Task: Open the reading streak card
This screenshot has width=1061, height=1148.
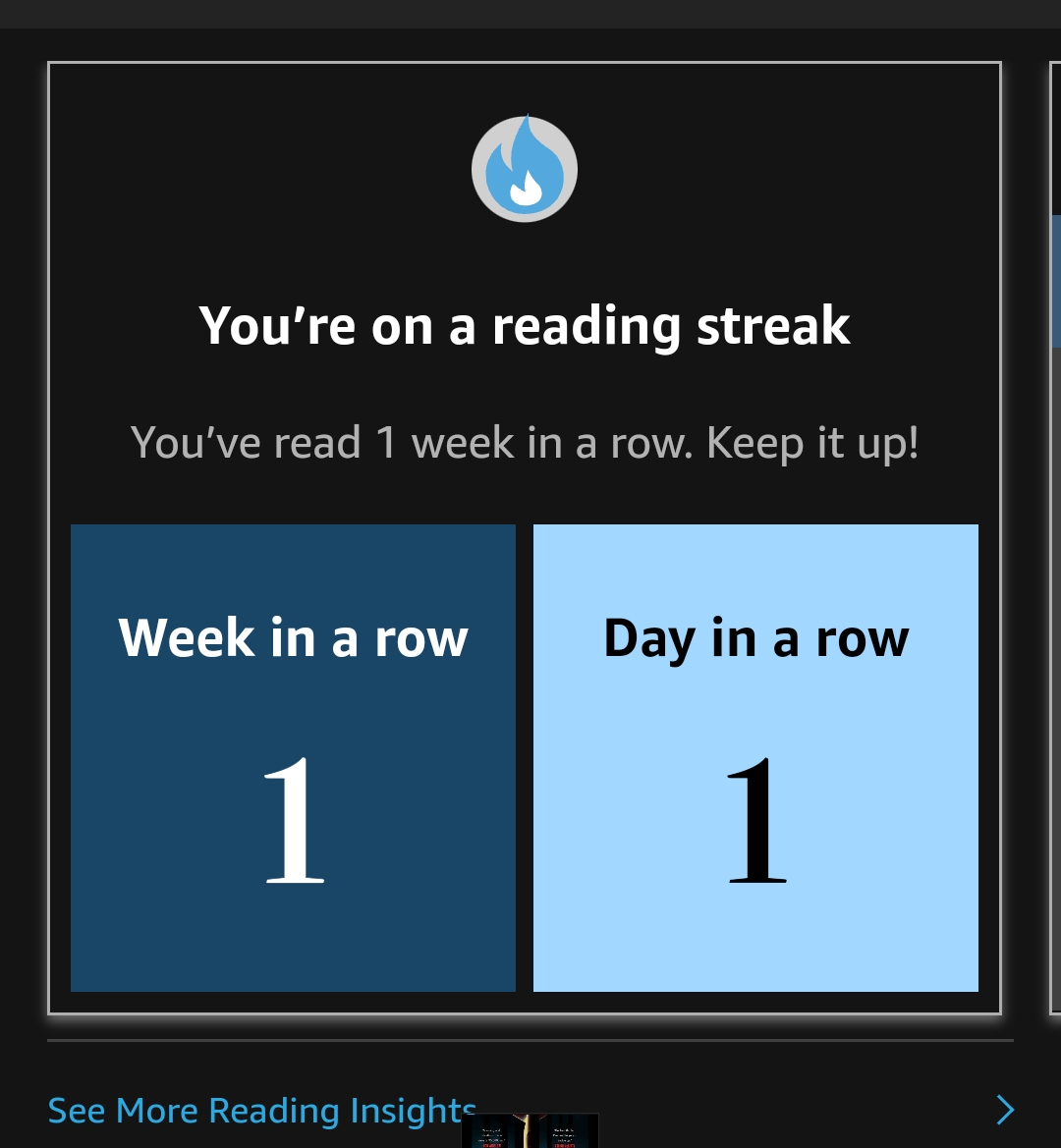Action: 524,393
